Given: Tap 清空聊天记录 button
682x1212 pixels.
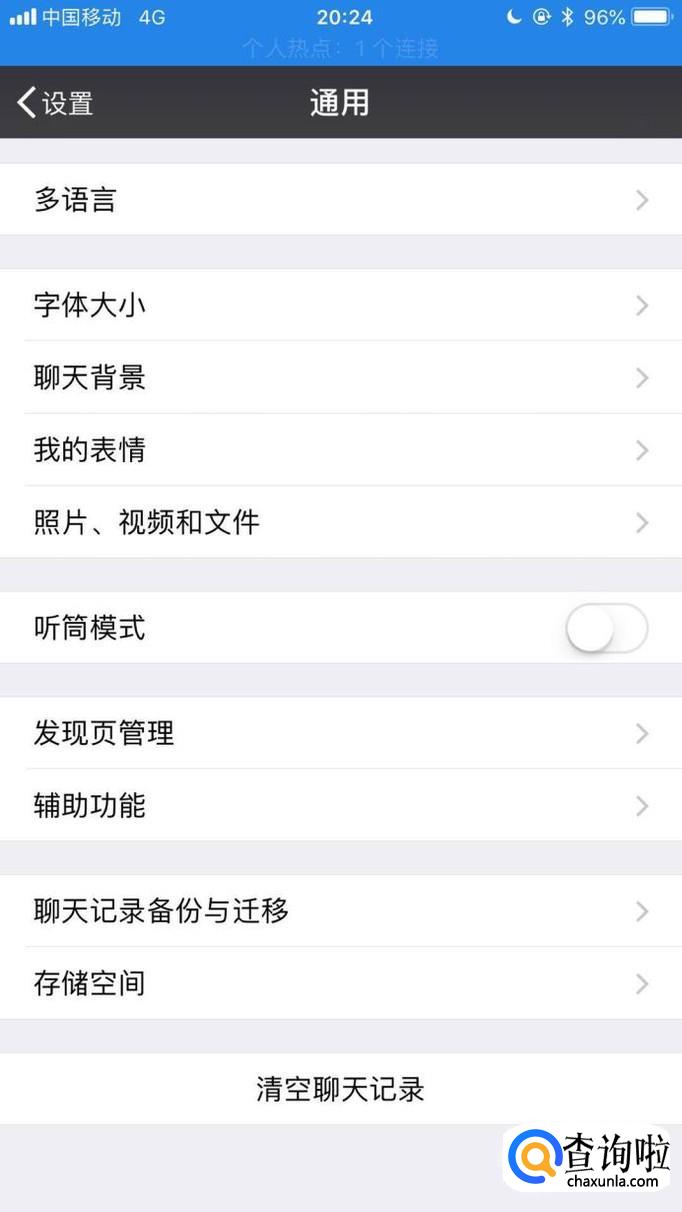Looking at the screenshot, I should point(340,1089).
